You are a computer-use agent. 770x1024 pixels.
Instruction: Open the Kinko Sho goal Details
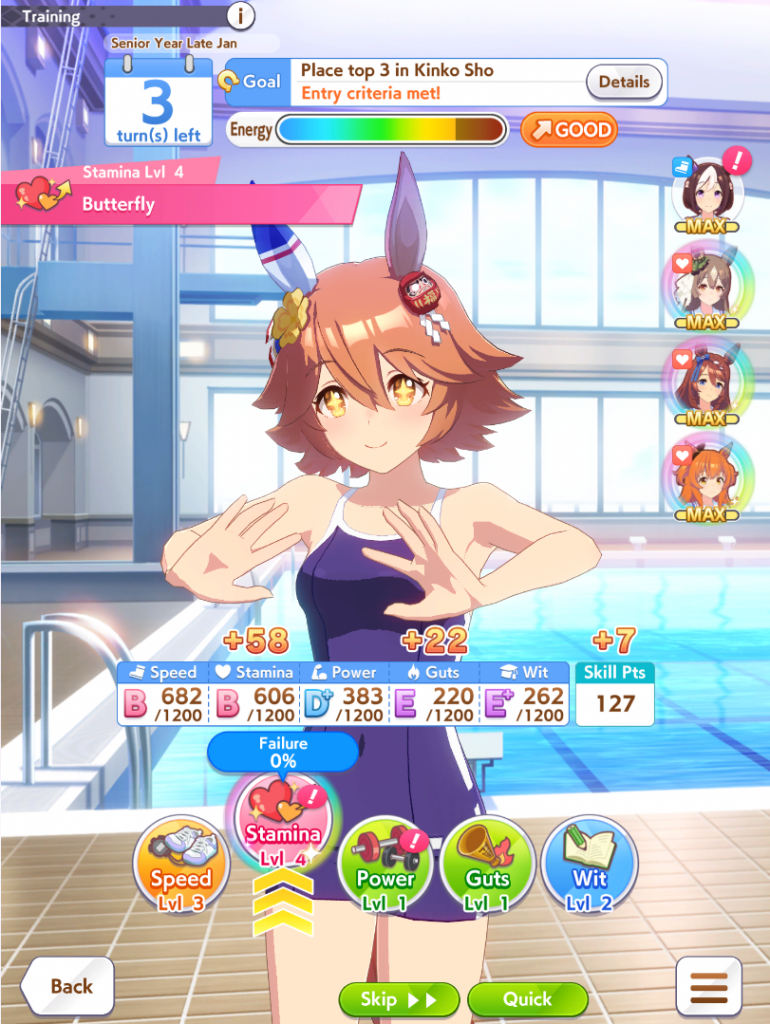coord(623,82)
